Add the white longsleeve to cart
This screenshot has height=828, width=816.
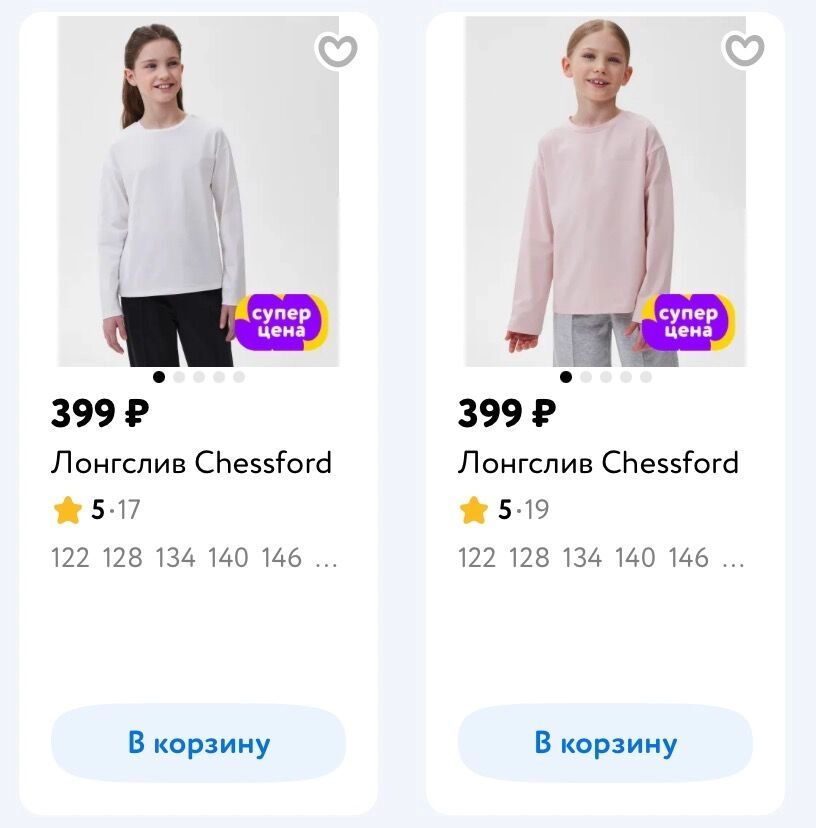point(198,743)
